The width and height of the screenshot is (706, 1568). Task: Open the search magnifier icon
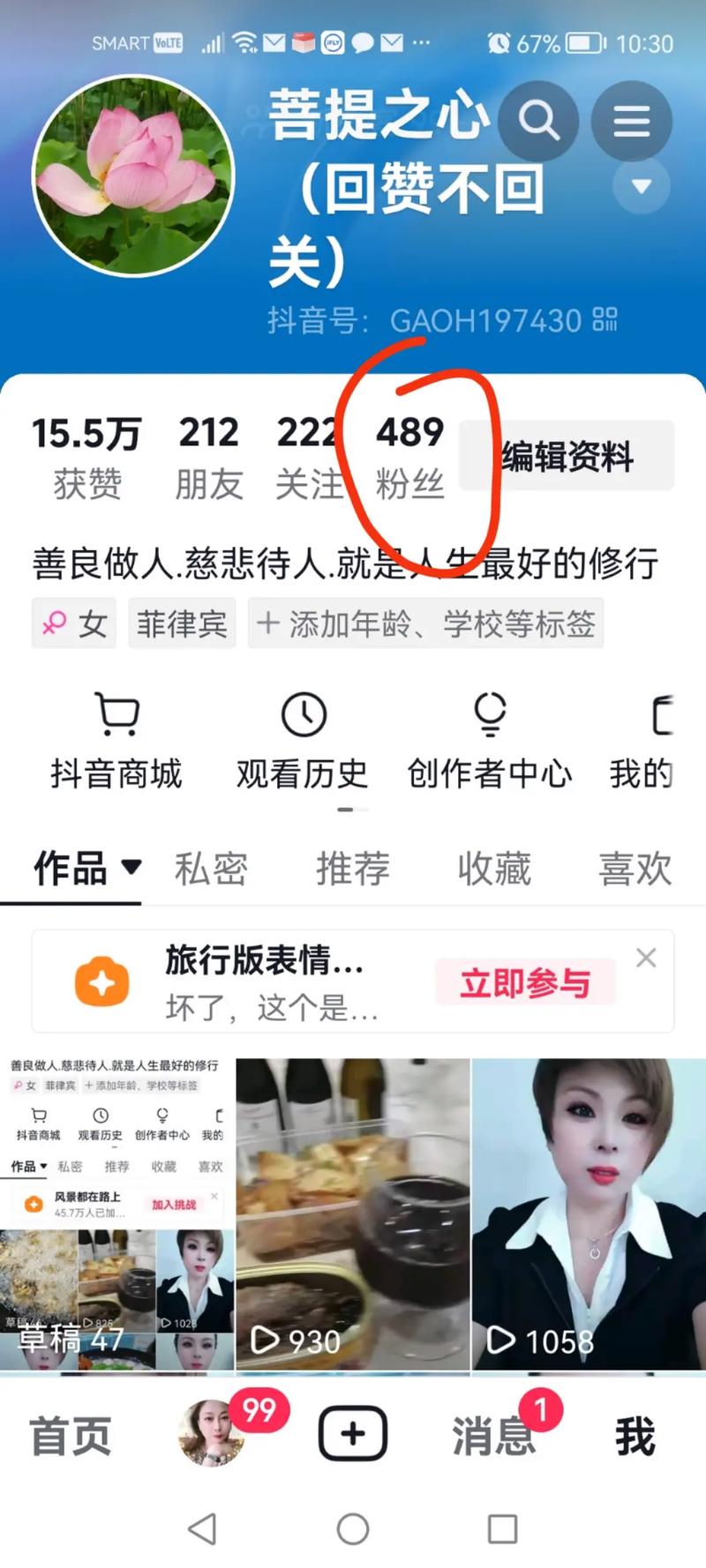tap(537, 121)
